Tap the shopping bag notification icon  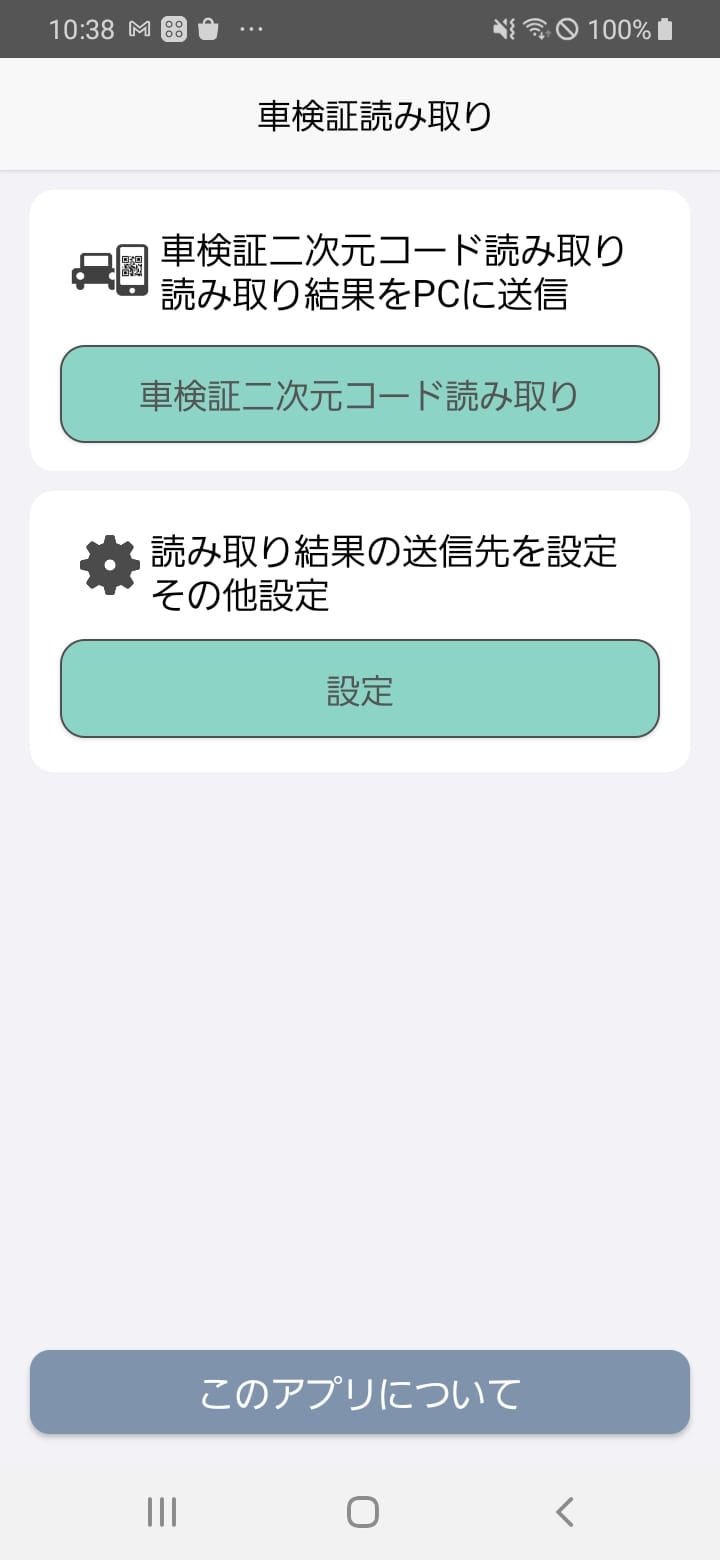[207, 29]
